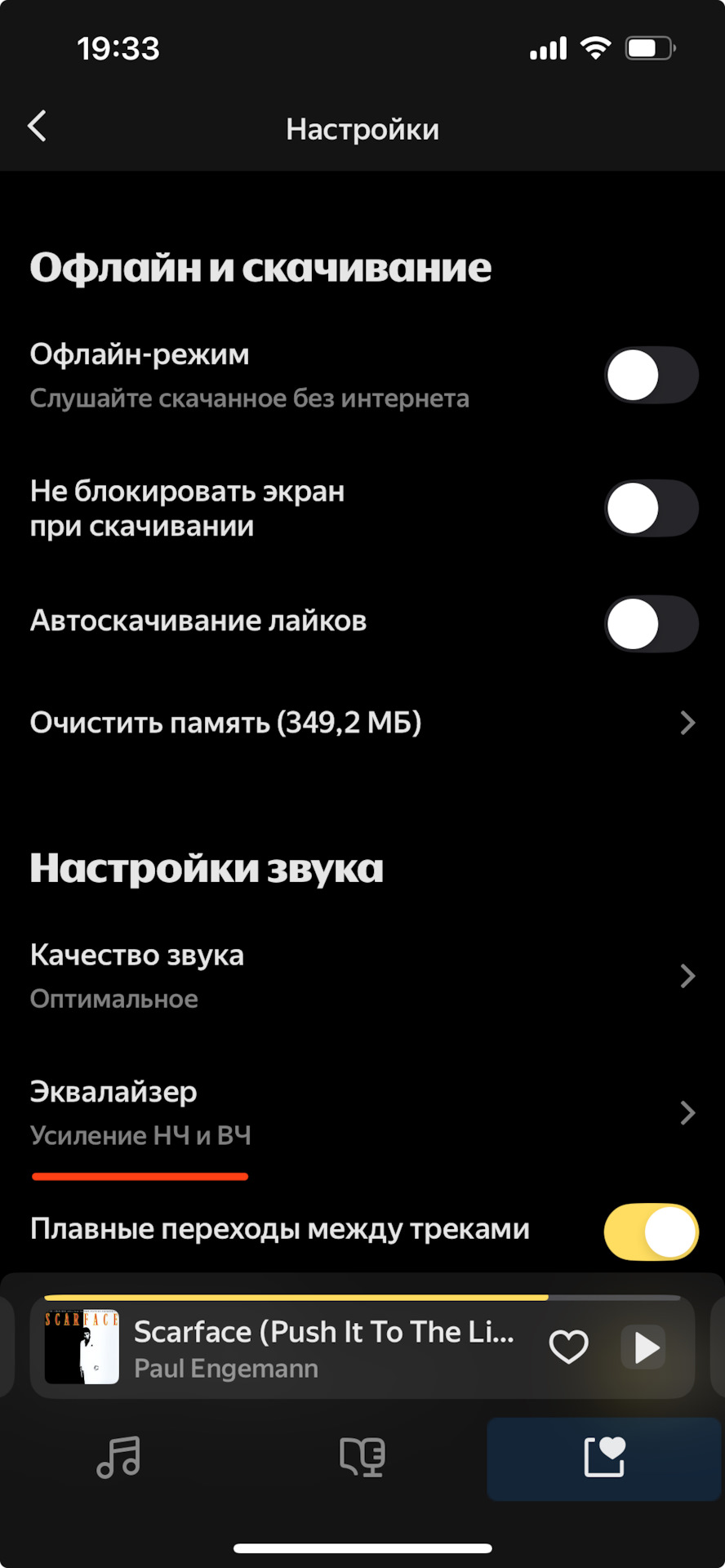Viewport: 725px width, 1568px height.
Task: Disable Плавные переходы между треками
Action: [x=651, y=1231]
